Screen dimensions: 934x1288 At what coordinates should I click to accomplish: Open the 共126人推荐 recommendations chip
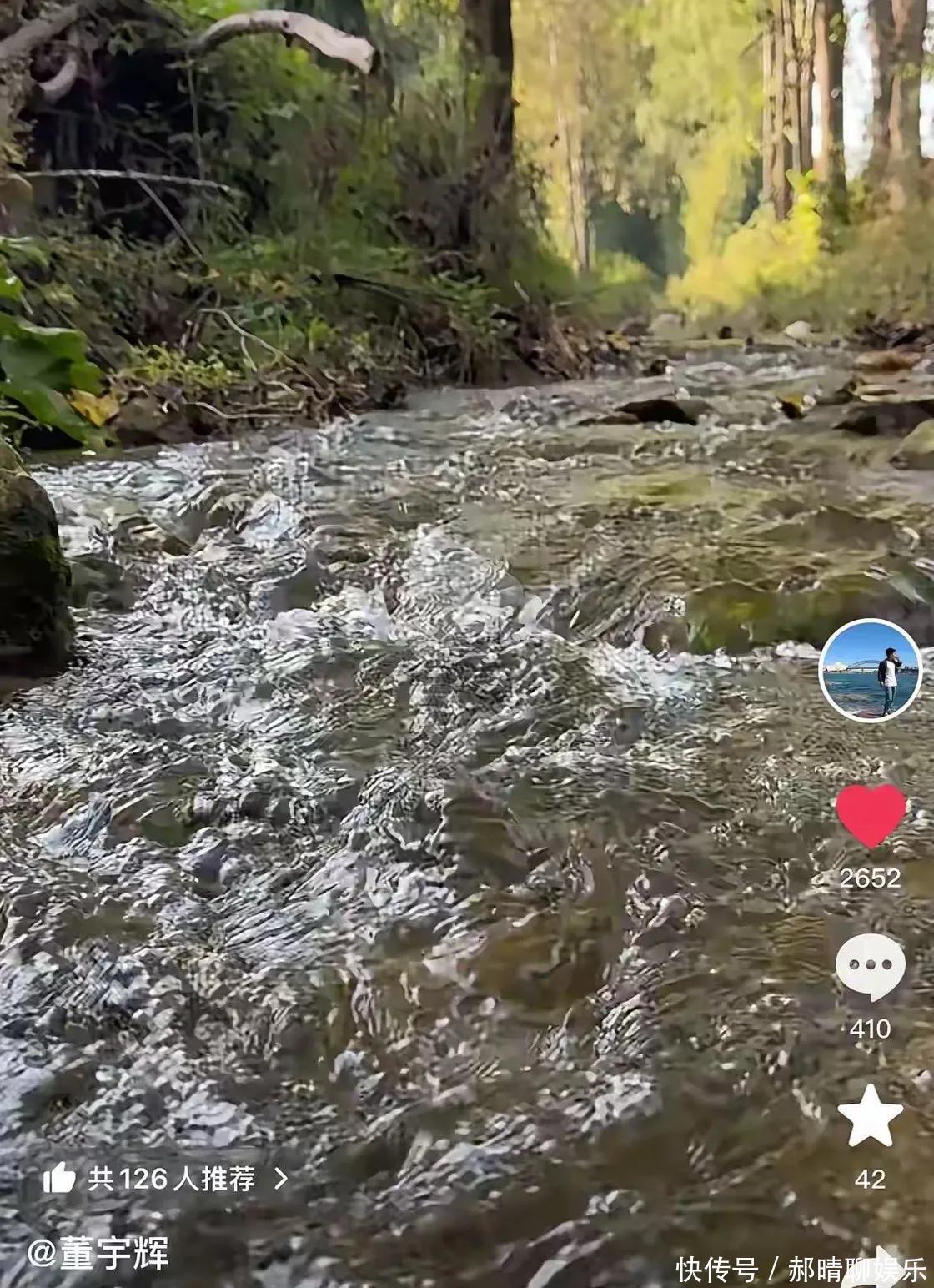coord(165,1178)
